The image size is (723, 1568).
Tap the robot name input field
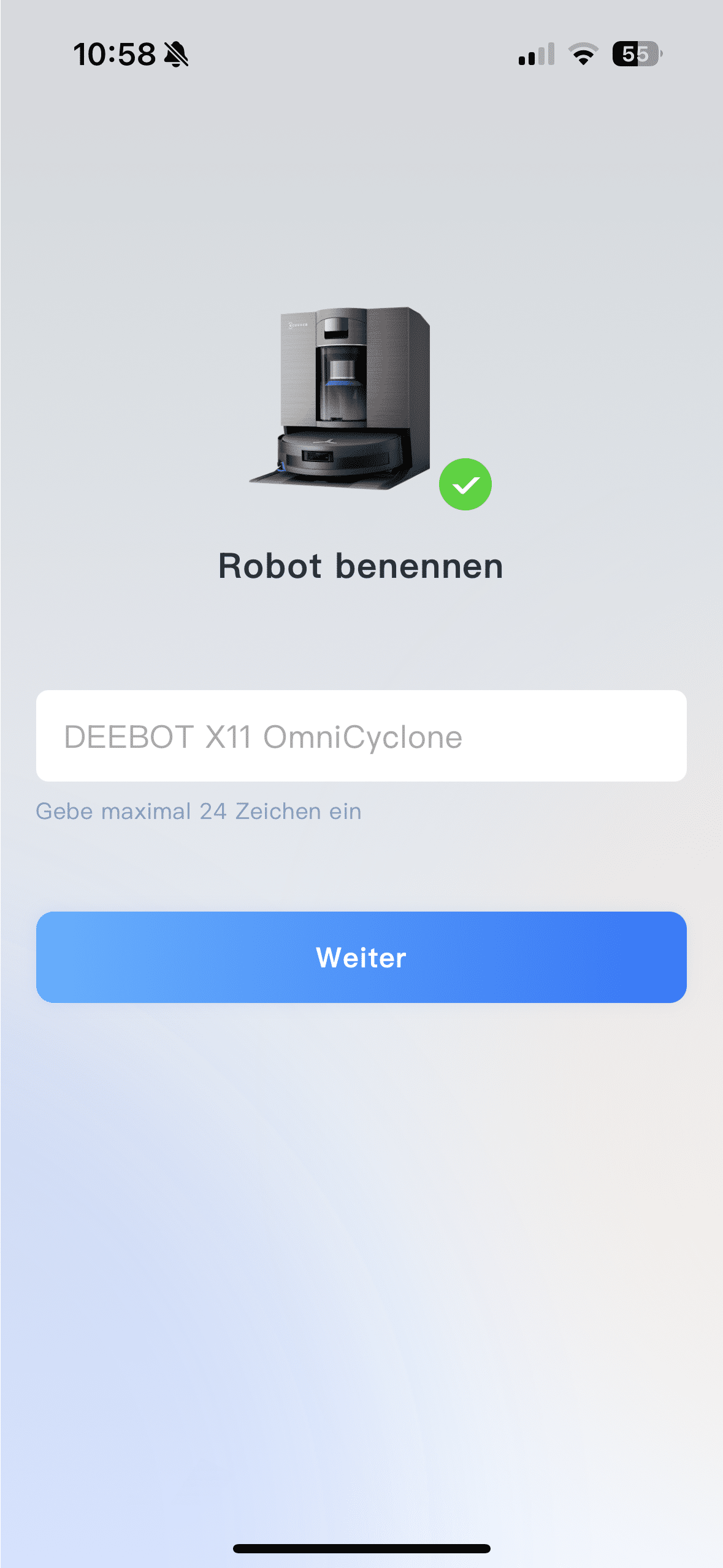pyautogui.click(x=361, y=736)
